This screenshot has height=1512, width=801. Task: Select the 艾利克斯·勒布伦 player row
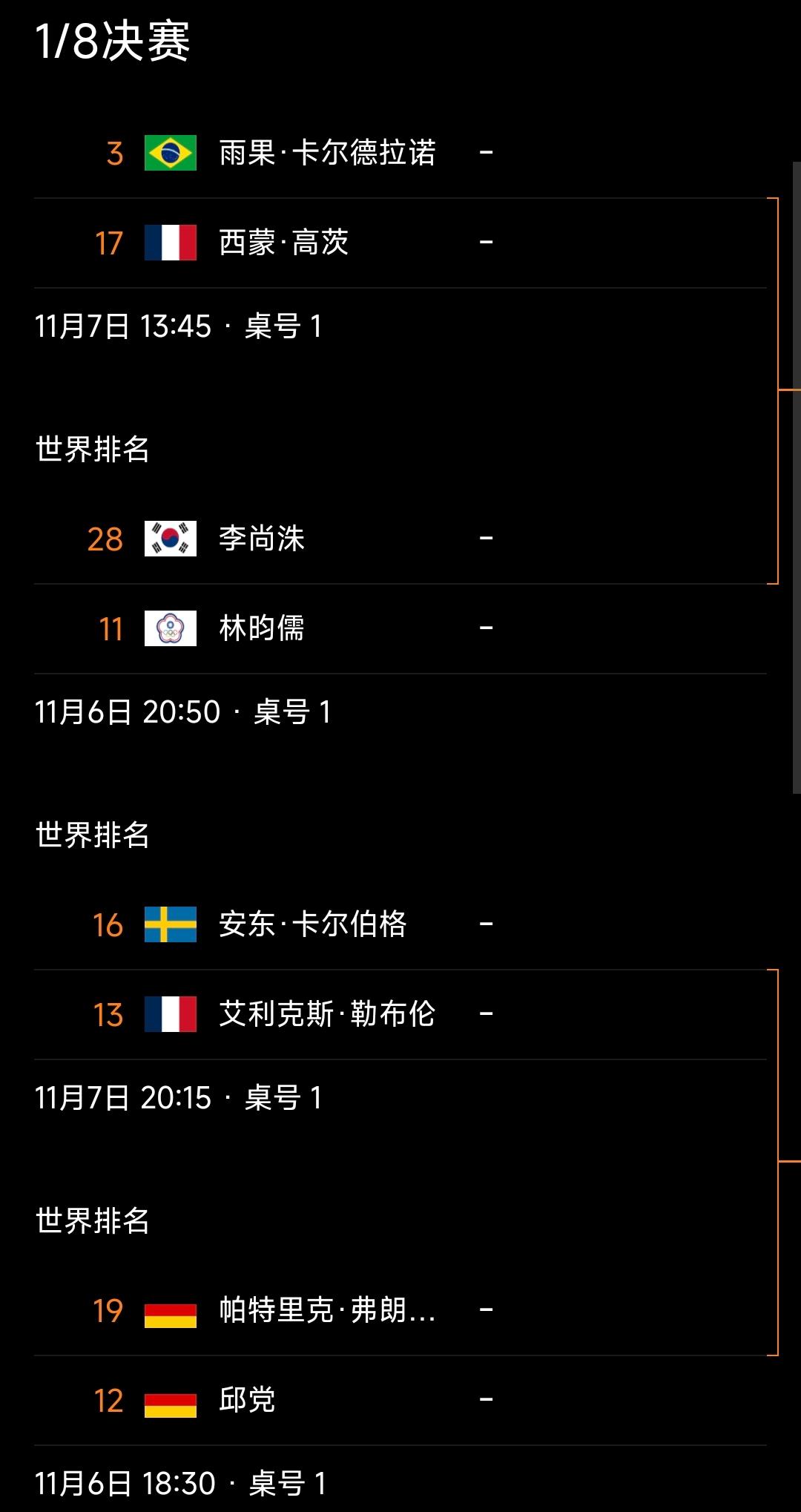(326, 1014)
